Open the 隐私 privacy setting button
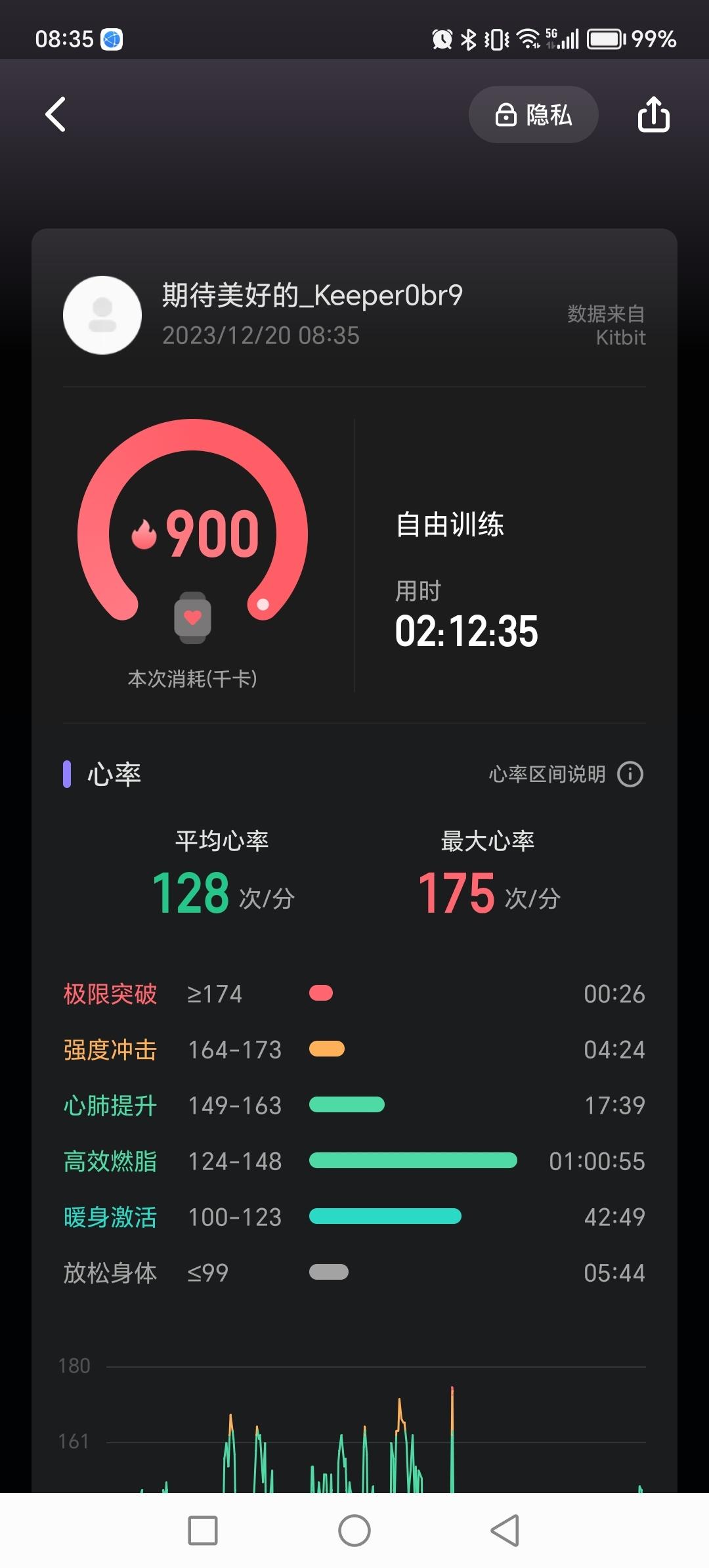This screenshot has height=1568, width=709. pyautogui.click(x=533, y=115)
